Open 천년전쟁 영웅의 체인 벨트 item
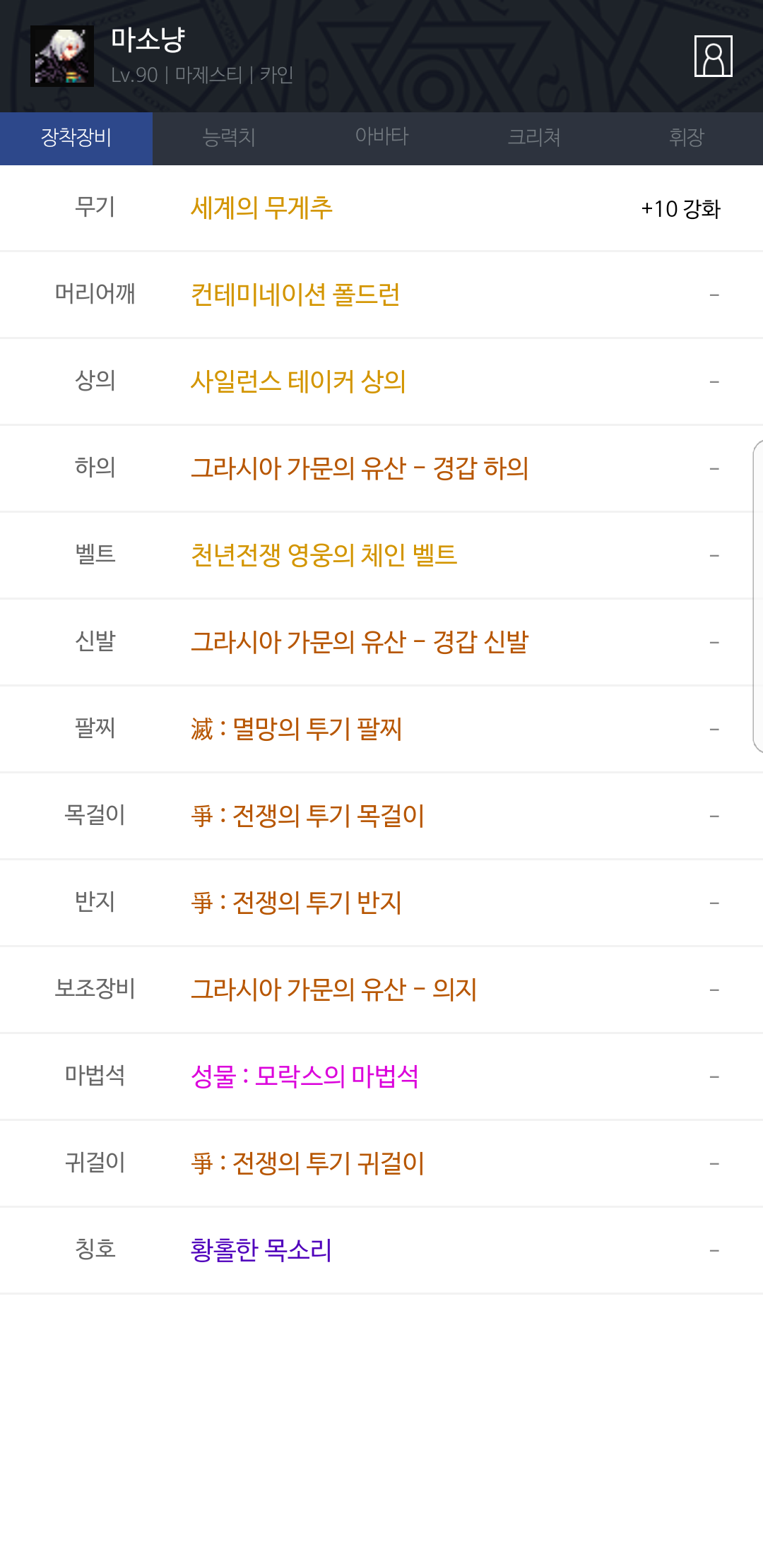Image resolution: width=763 pixels, height=1568 pixels. point(324,556)
